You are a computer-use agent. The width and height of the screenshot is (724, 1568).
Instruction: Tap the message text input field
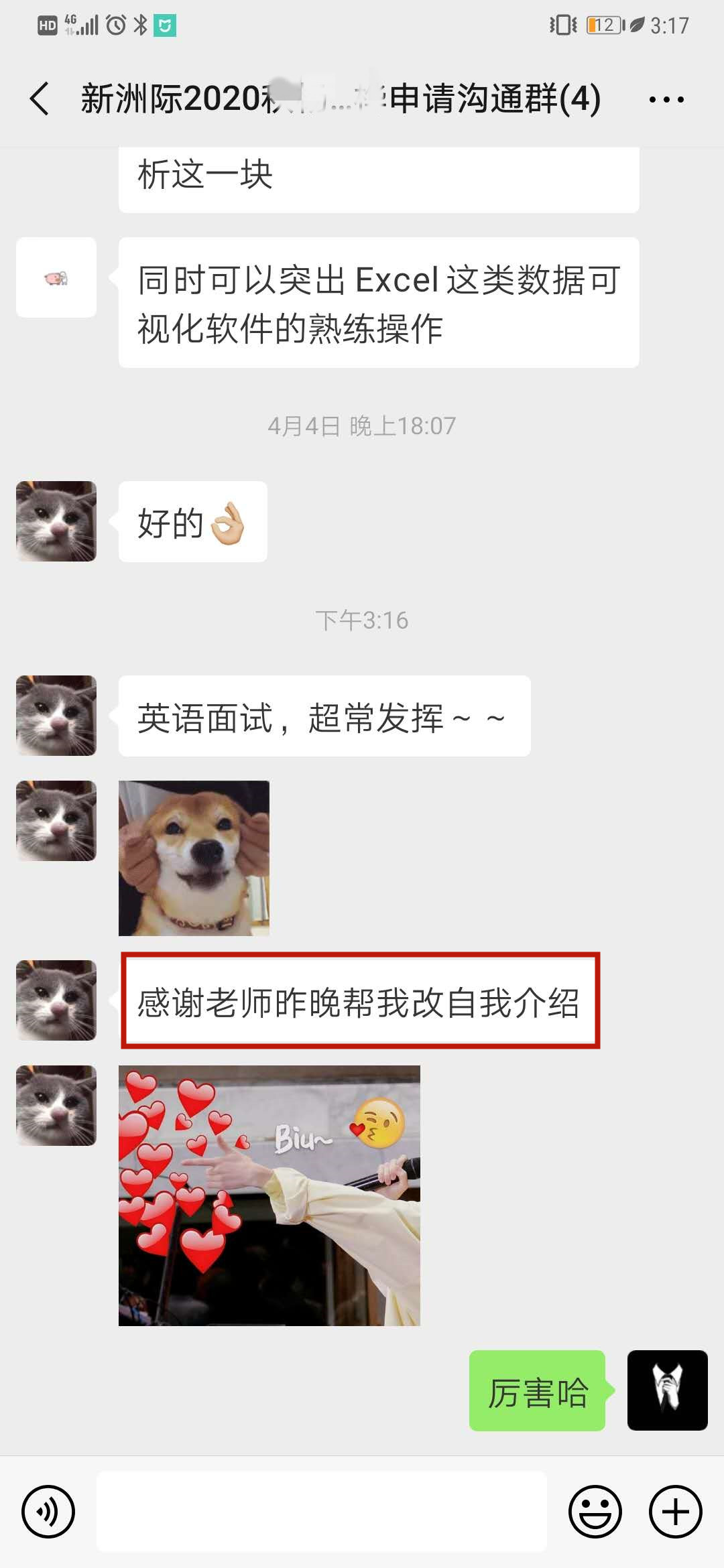322,1512
